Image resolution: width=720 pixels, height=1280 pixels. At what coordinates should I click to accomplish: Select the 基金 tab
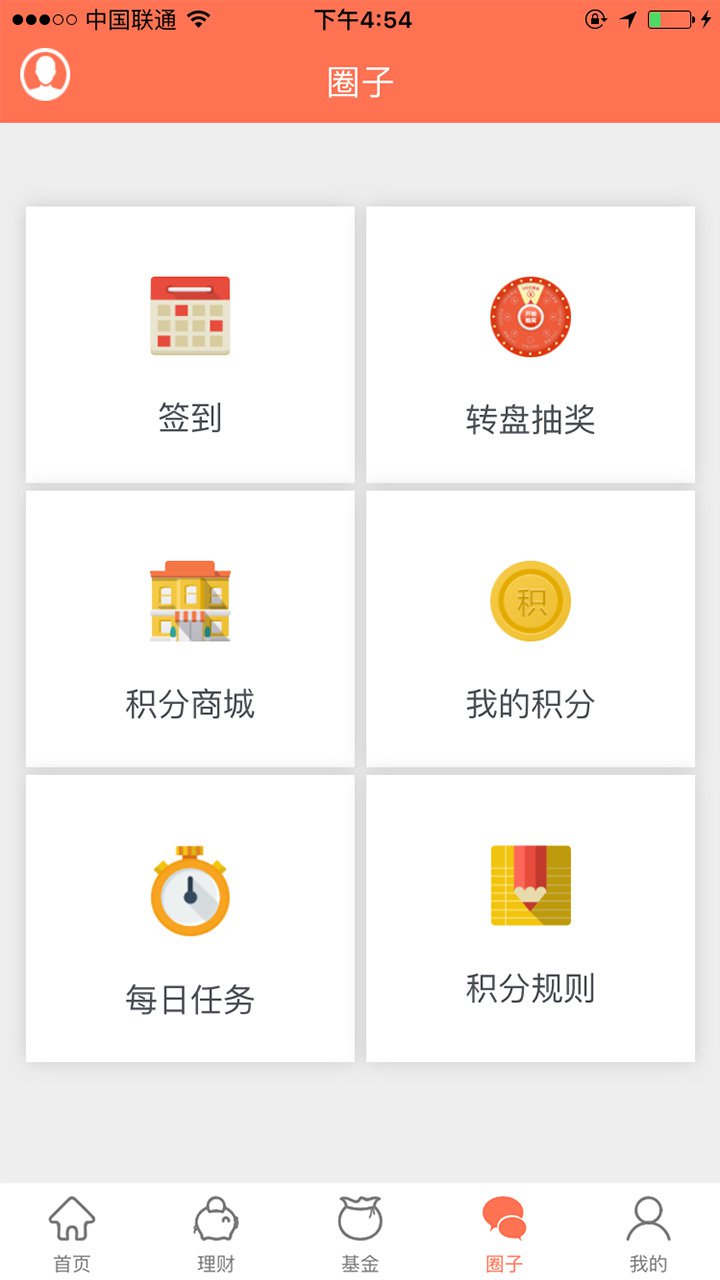click(360, 1230)
